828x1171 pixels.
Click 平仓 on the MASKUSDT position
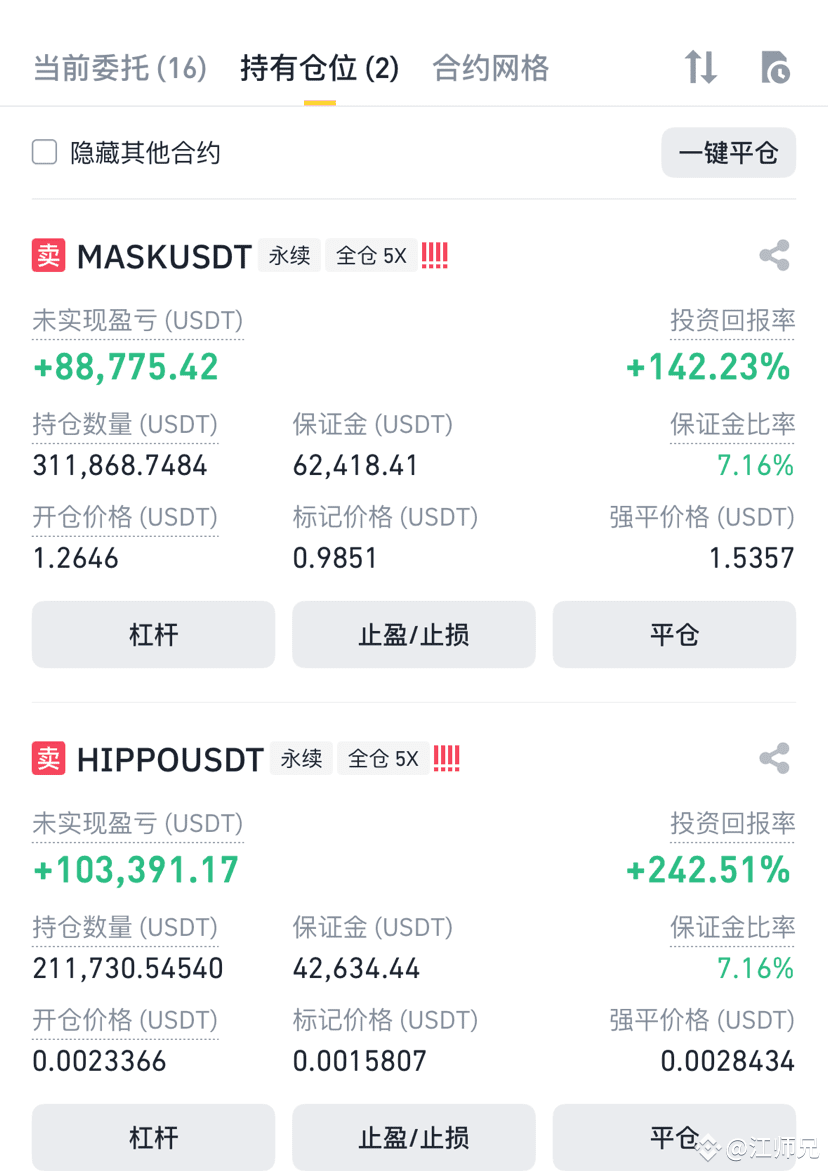(673, 634)
